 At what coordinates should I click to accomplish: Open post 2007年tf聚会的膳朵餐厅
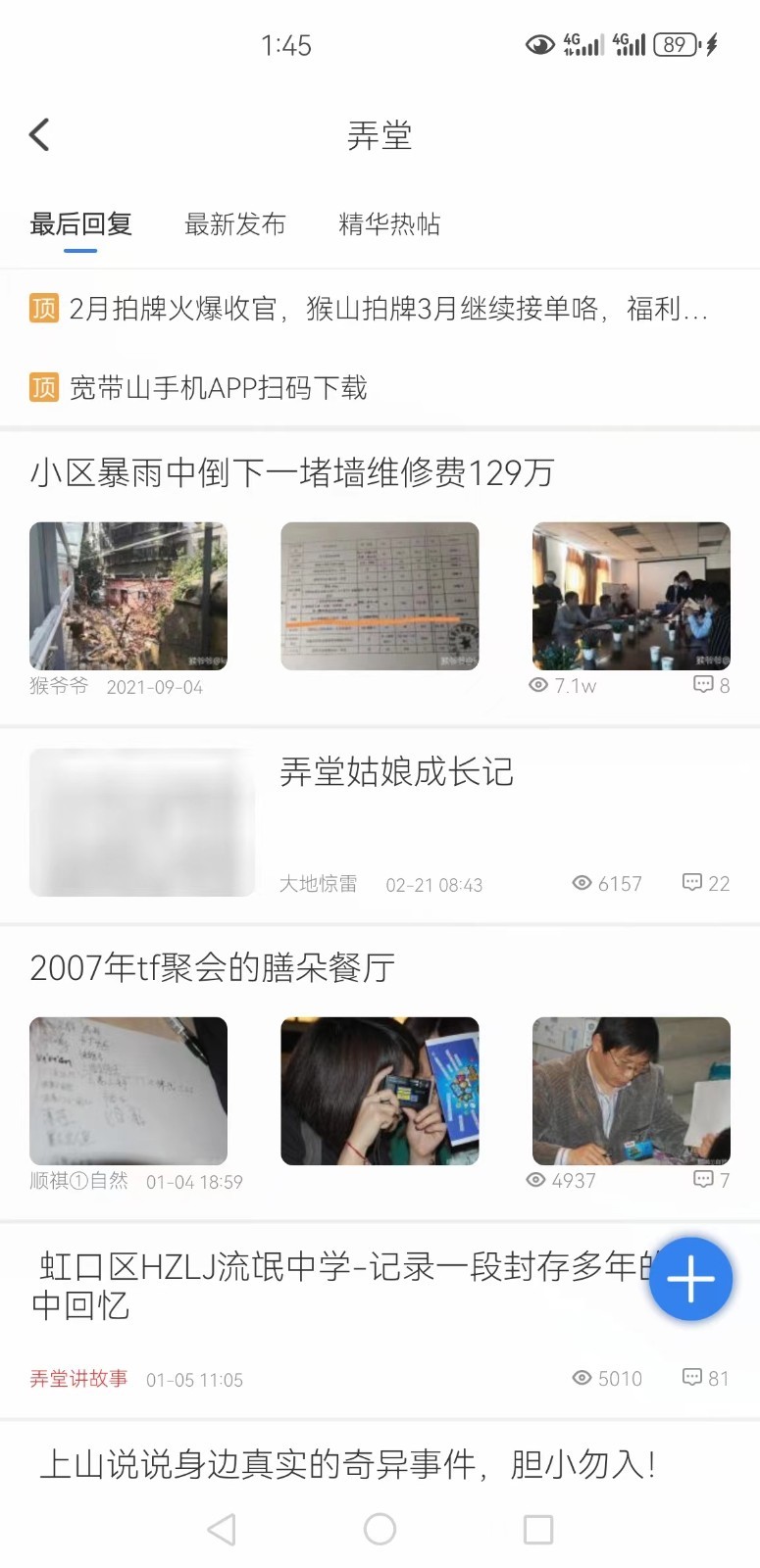pos(213,968)
